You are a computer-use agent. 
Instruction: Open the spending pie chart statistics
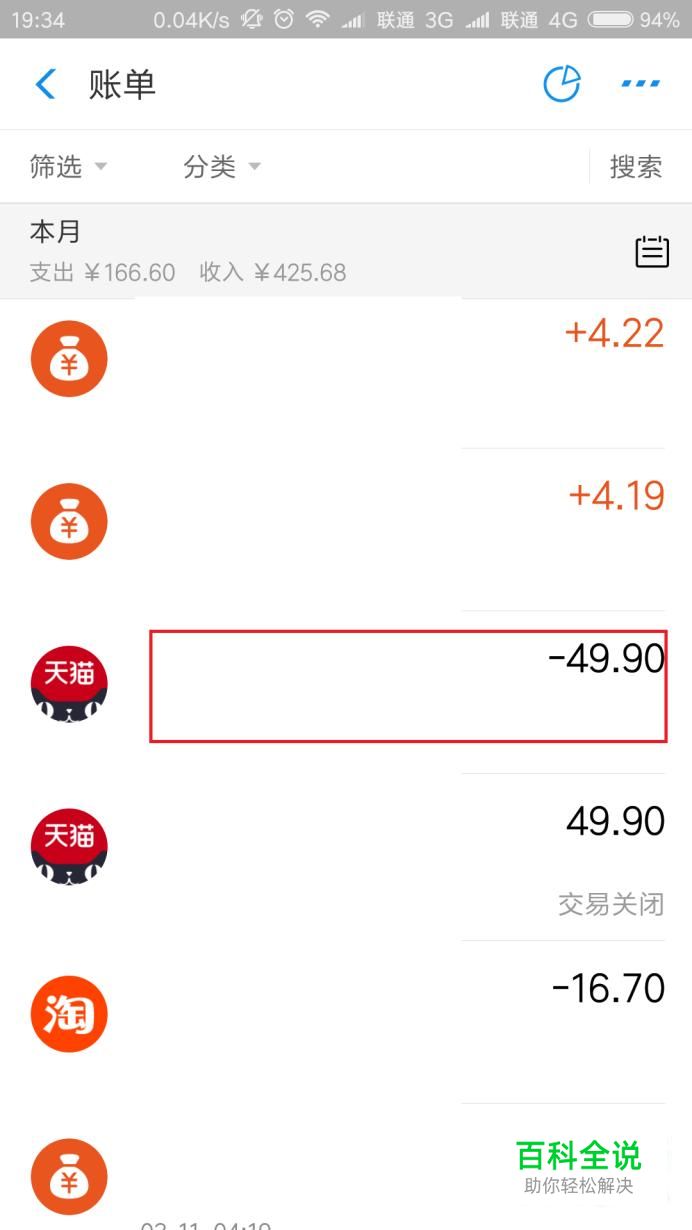(x=562, y=84)
